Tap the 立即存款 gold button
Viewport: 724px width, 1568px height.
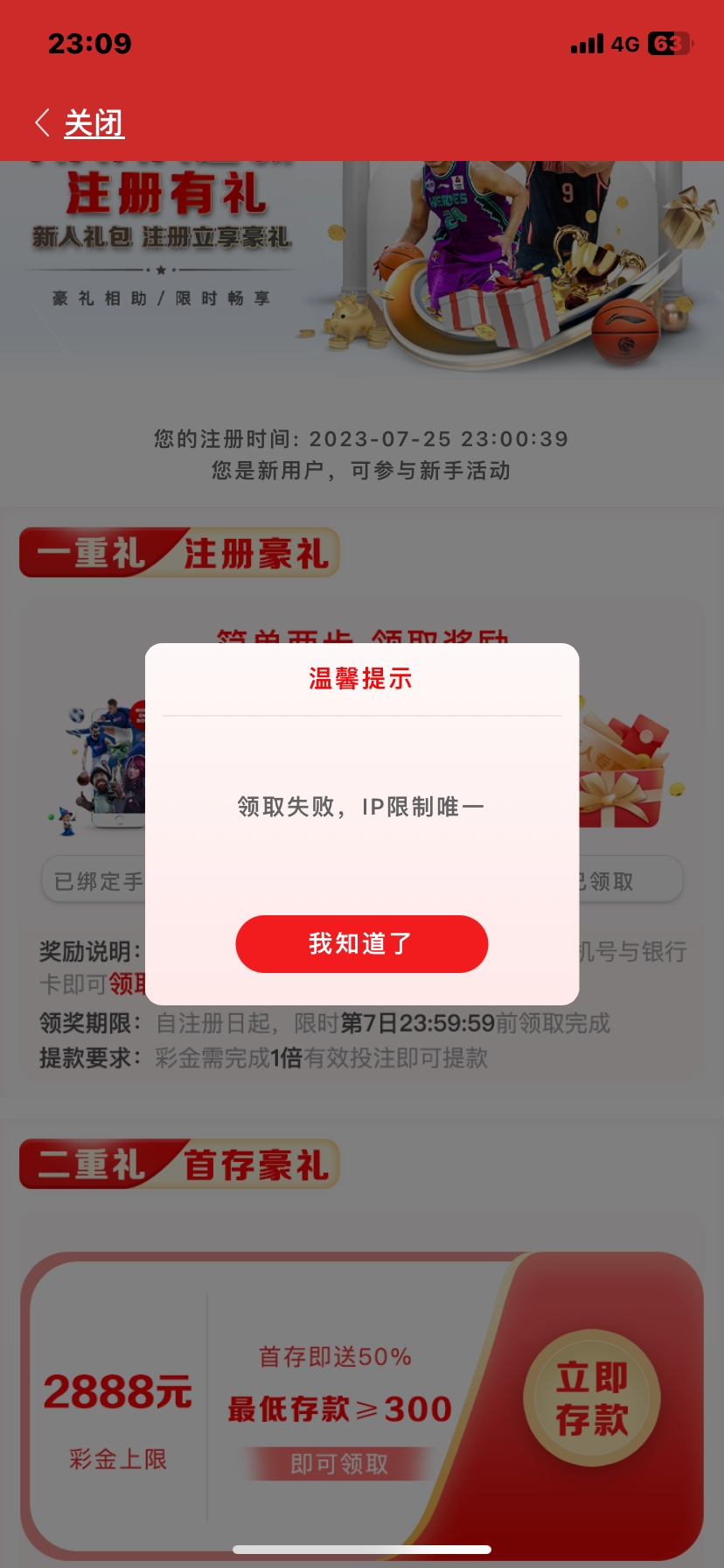tap(592, 1397)
